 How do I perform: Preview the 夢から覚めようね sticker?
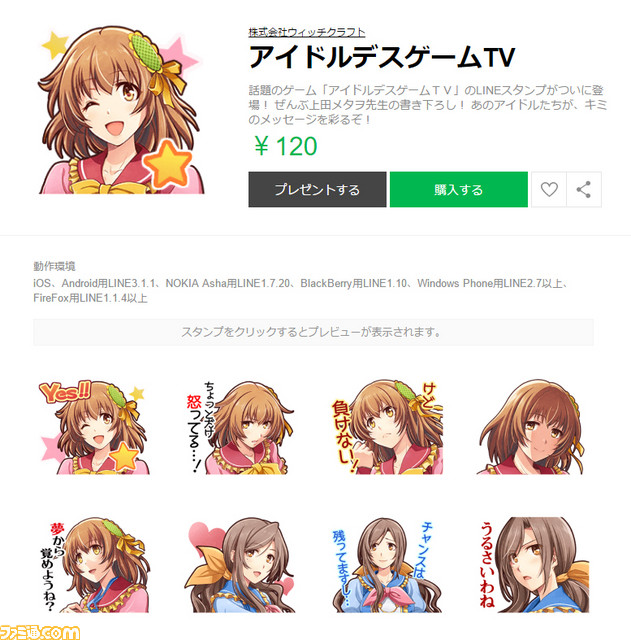pos(88,565)
